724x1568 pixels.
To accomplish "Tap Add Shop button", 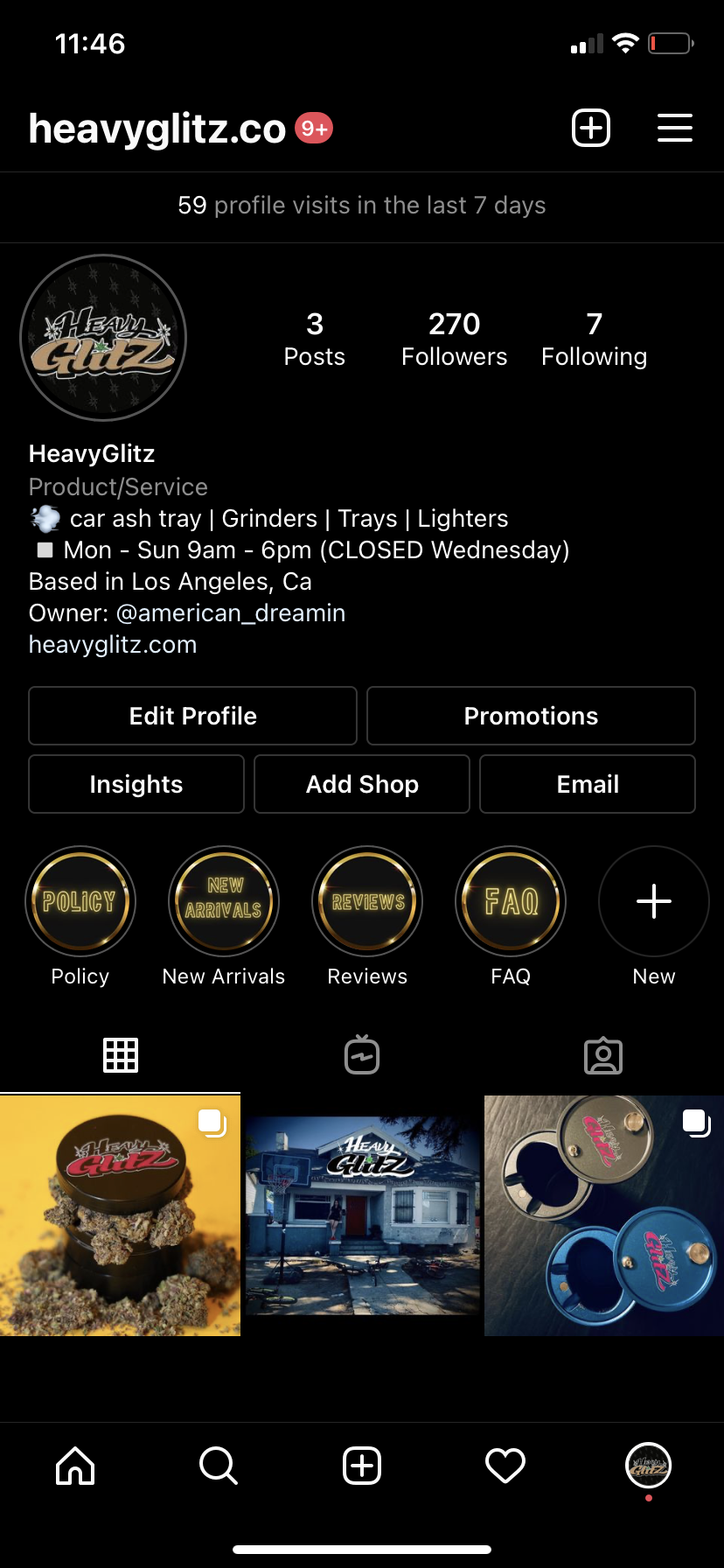I will (362, 784).
